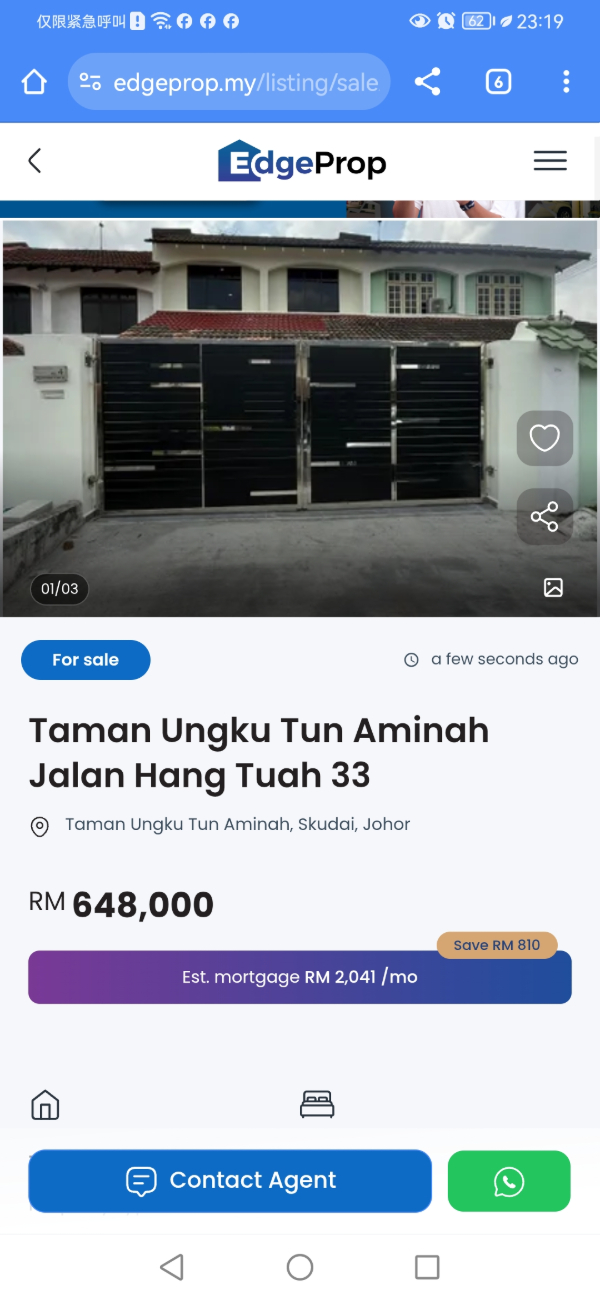Share this property listing
This screenshot has height=1300, width=600.
click(x=544, y=517)
